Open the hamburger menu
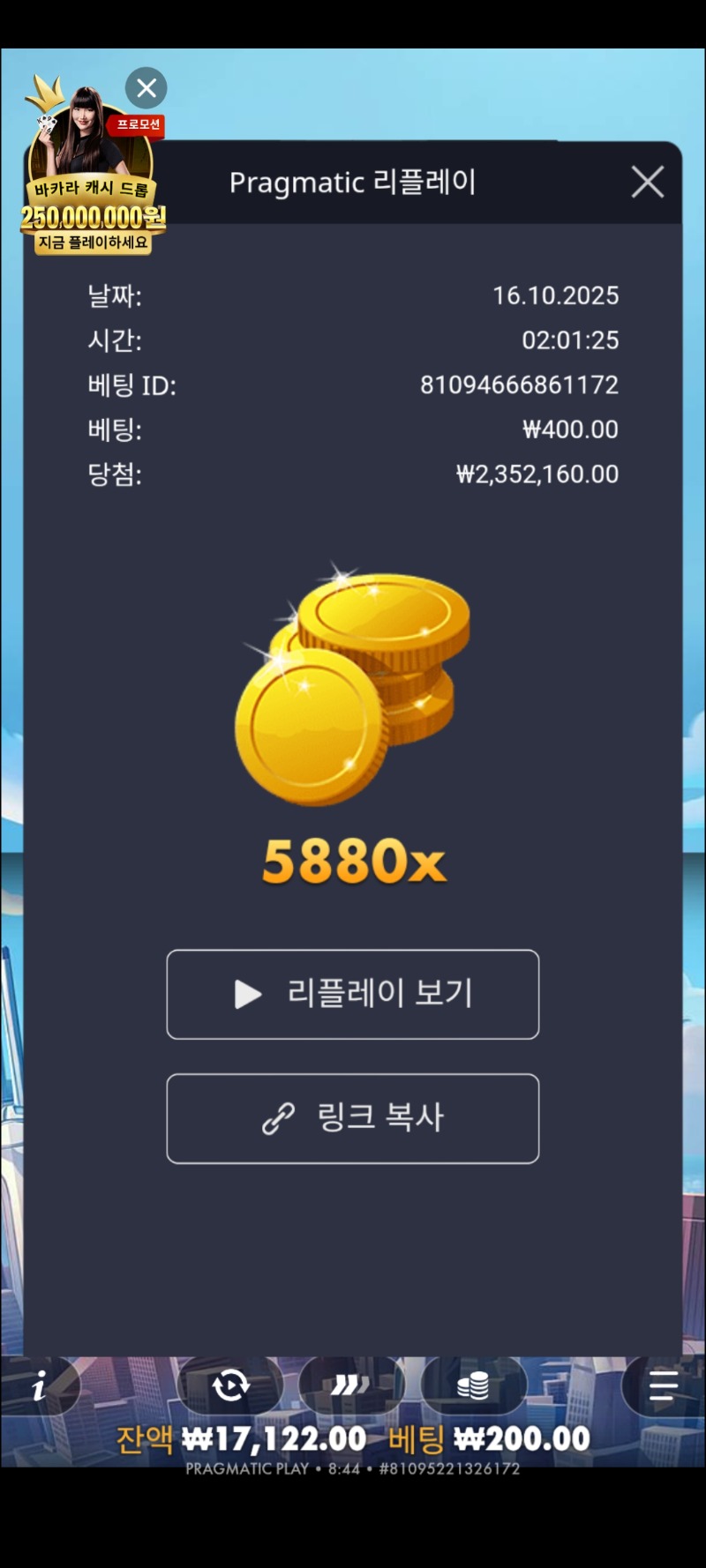This screenshot has height=1568, width=706. pos(663,1385)
